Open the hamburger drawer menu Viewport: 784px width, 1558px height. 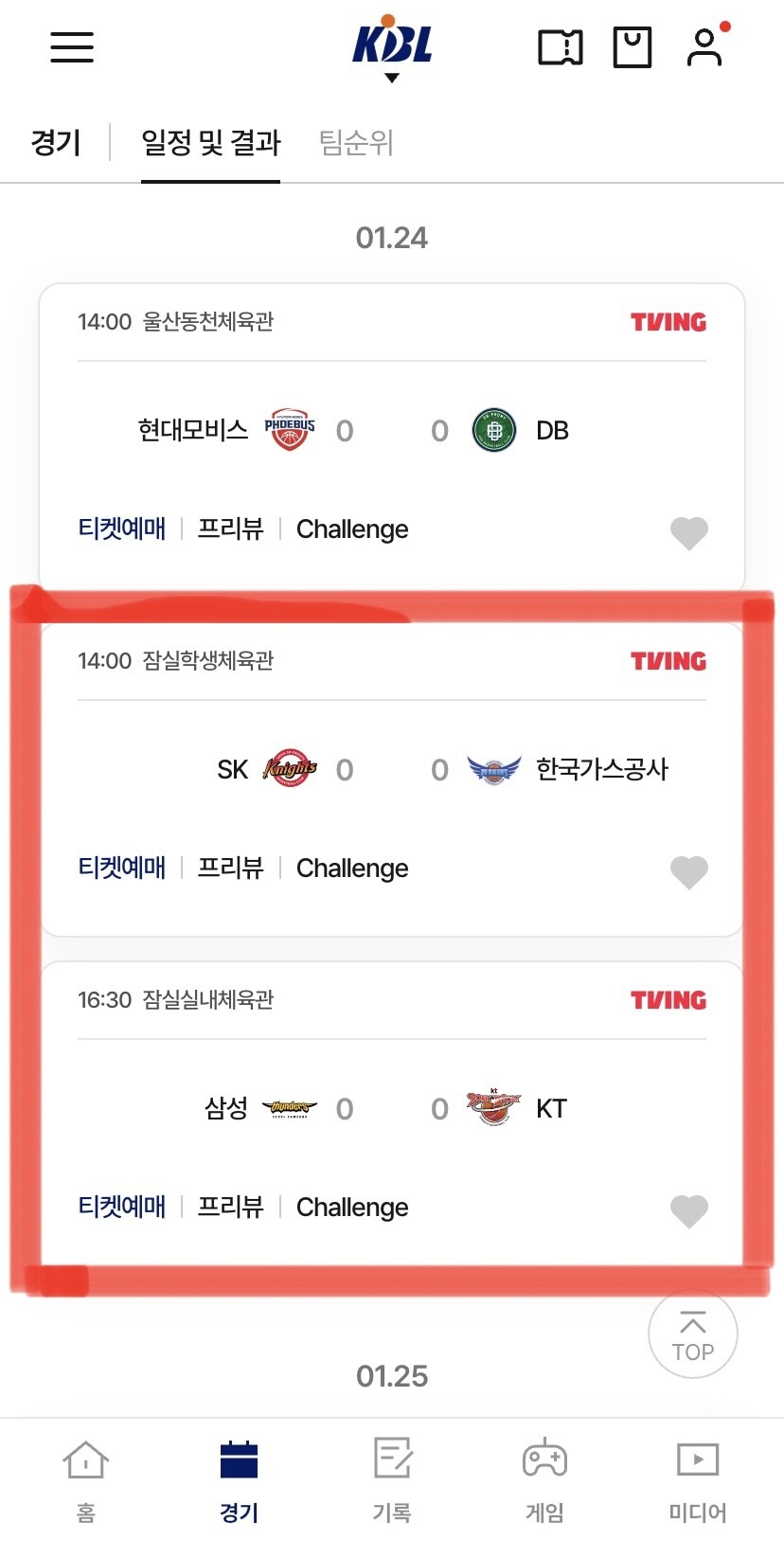click(72, 47)
